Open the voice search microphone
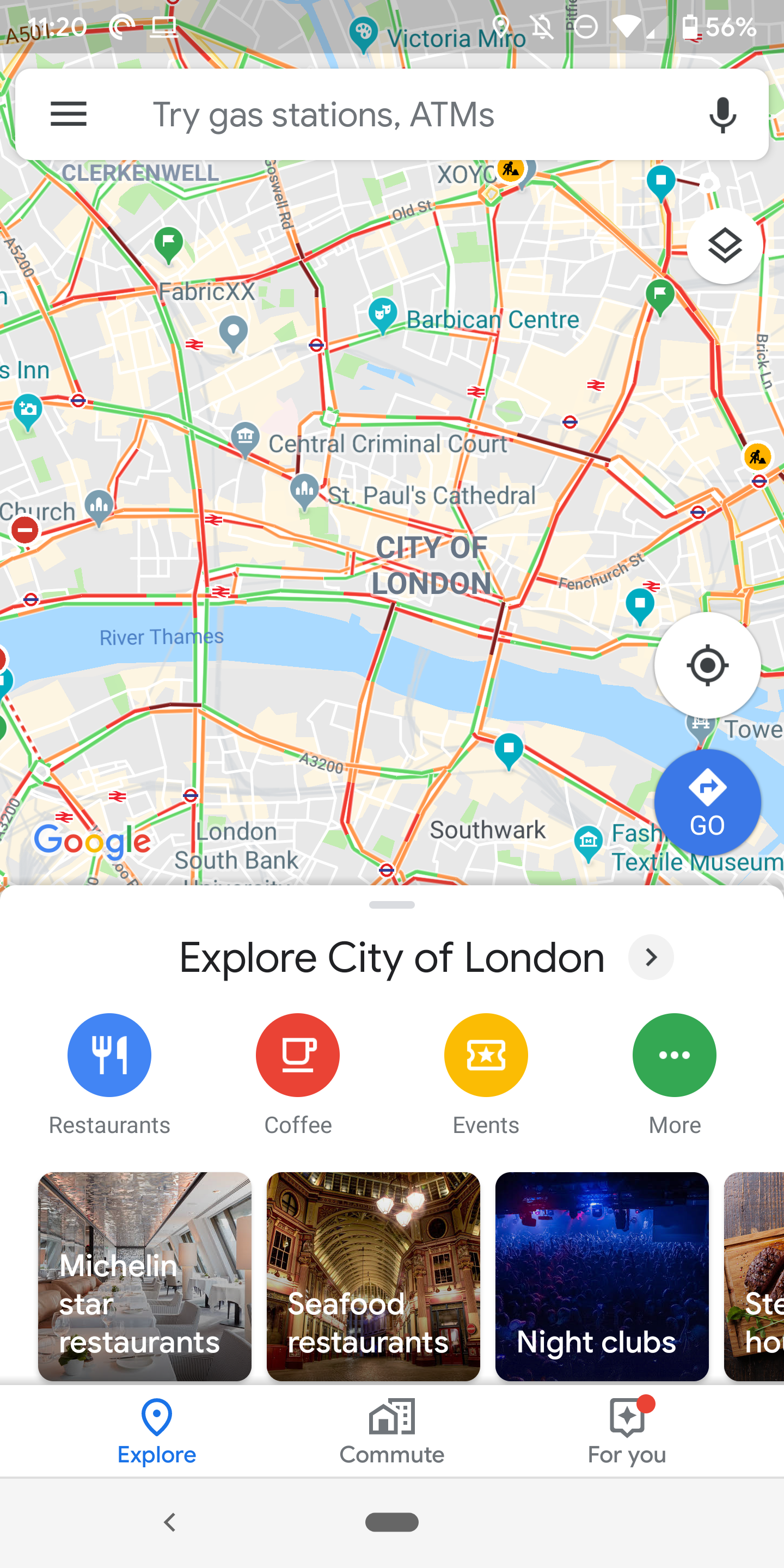784x1568 pixels. coord(722,114)
